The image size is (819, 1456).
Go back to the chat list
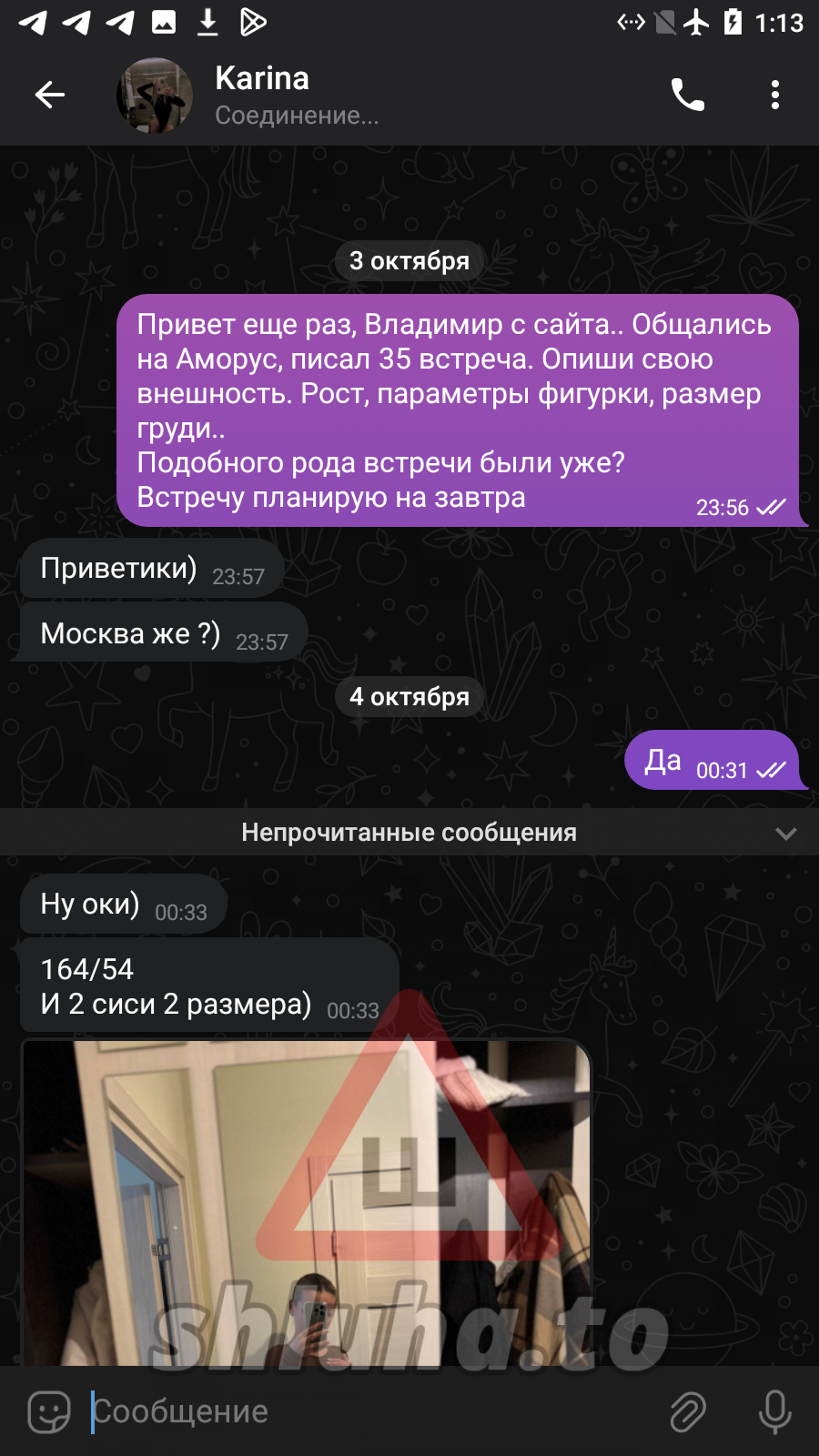click(50, 95)
